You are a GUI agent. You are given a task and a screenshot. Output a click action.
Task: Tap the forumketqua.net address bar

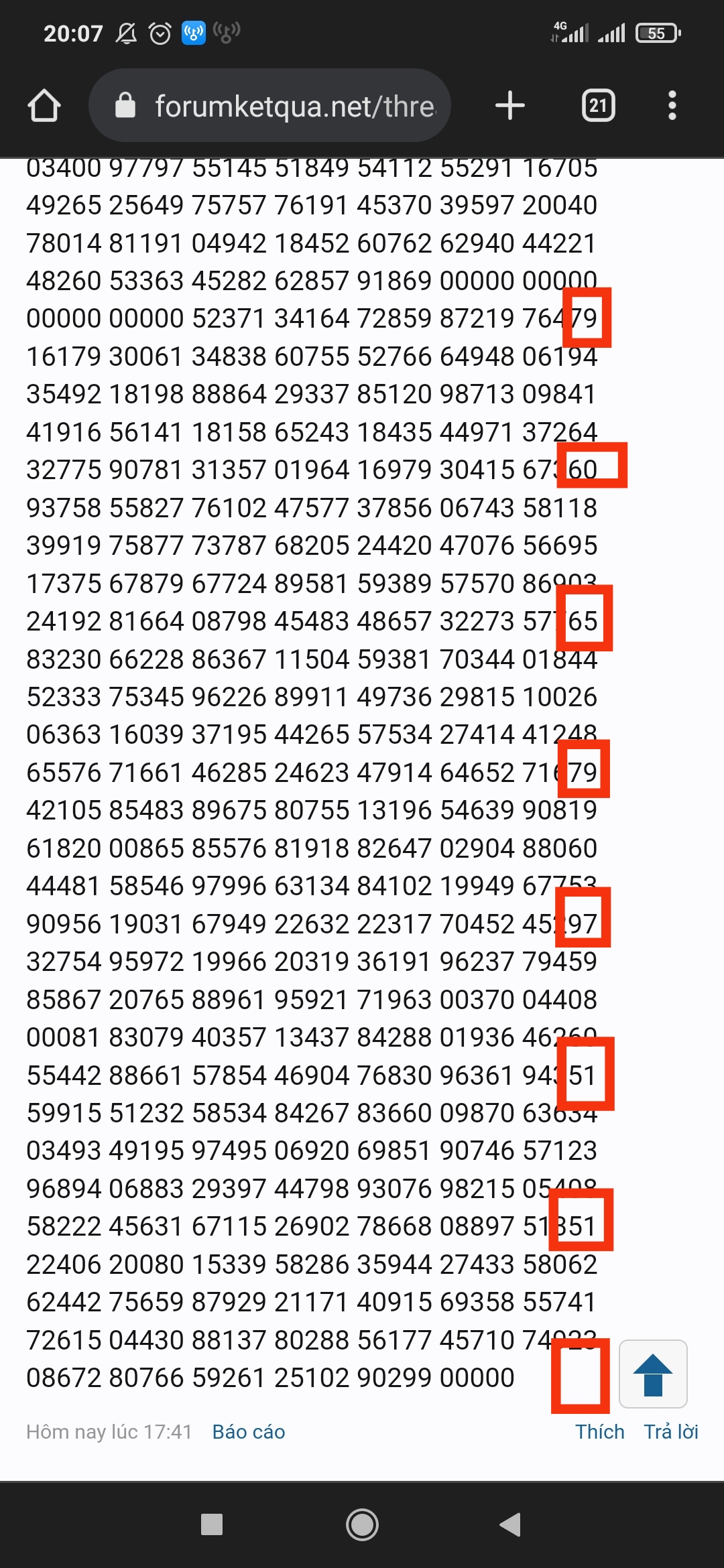(x=269, y=105)
